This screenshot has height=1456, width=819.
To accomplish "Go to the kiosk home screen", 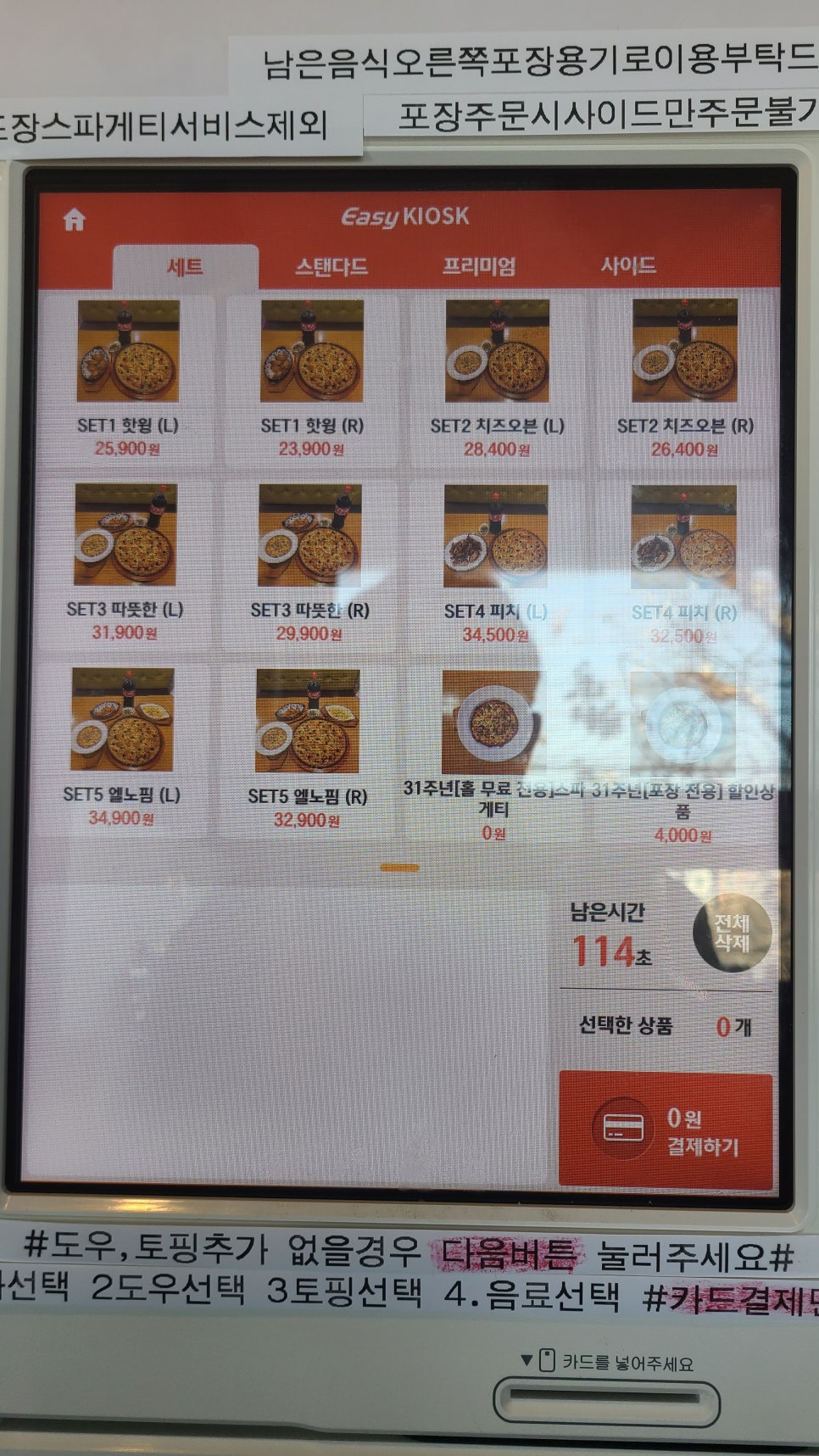I will [x=75, y=220].
